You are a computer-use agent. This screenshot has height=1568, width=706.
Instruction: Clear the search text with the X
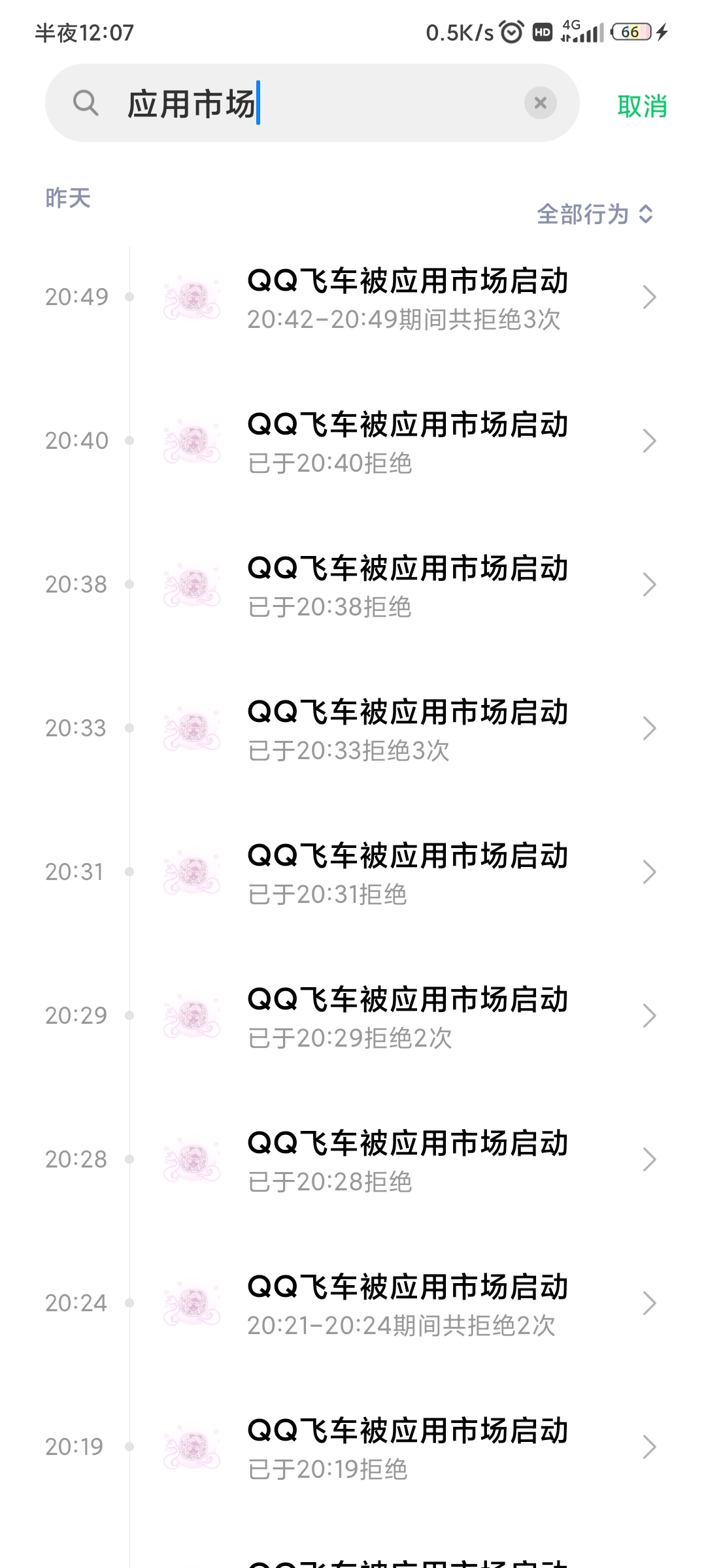tap(541, 103)
